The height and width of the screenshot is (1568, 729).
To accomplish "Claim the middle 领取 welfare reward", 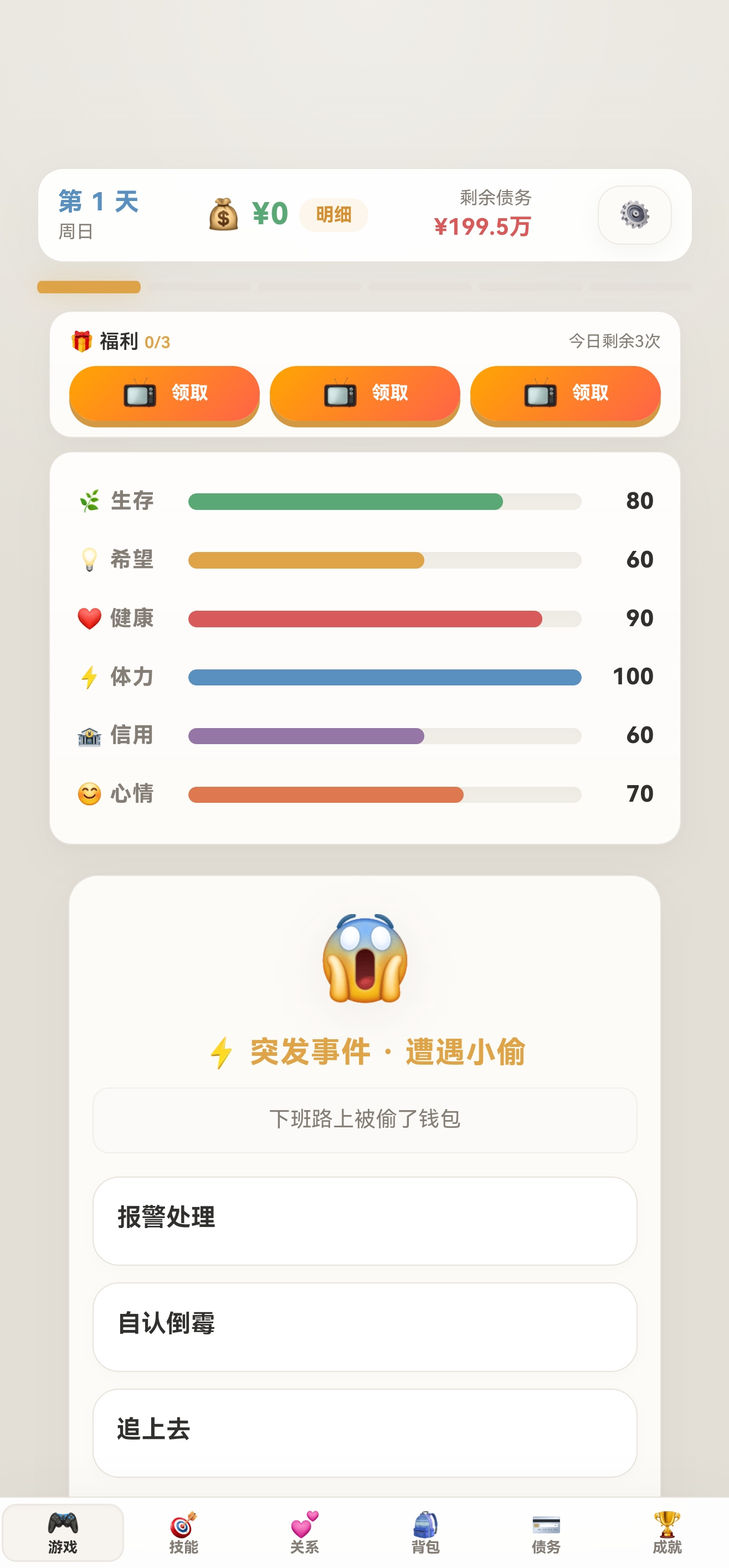I will 365,394.
